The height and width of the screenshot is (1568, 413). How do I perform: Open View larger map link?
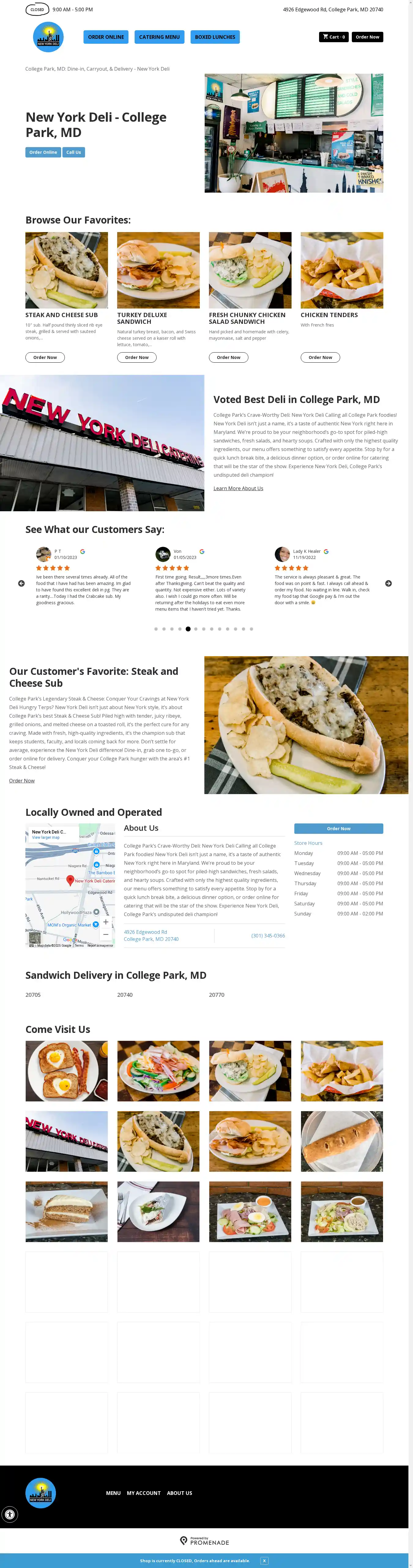[46, 838]
